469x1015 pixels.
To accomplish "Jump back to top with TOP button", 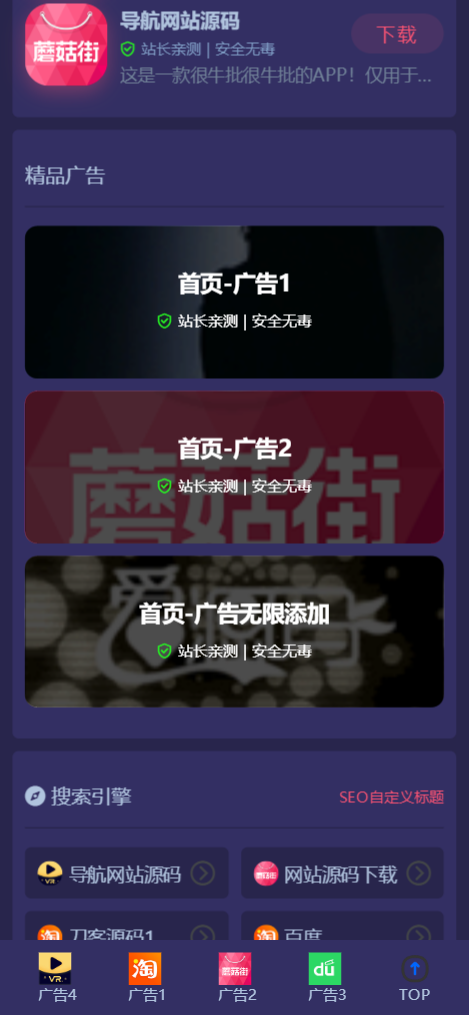I will 415,977.
